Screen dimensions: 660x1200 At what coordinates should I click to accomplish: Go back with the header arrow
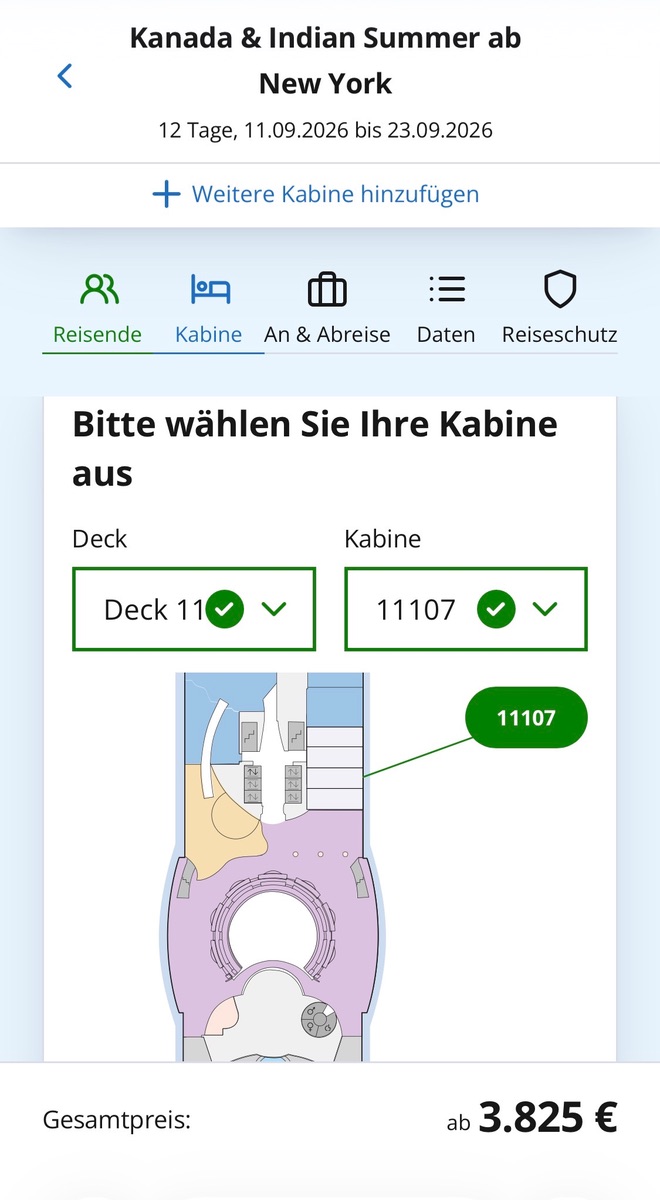65,76
